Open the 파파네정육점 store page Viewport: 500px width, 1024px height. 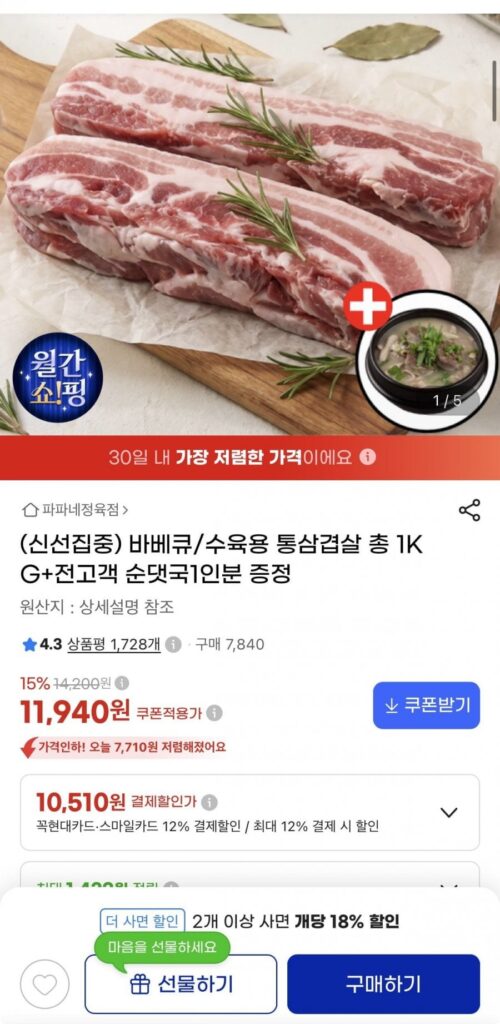click(75, 509)
